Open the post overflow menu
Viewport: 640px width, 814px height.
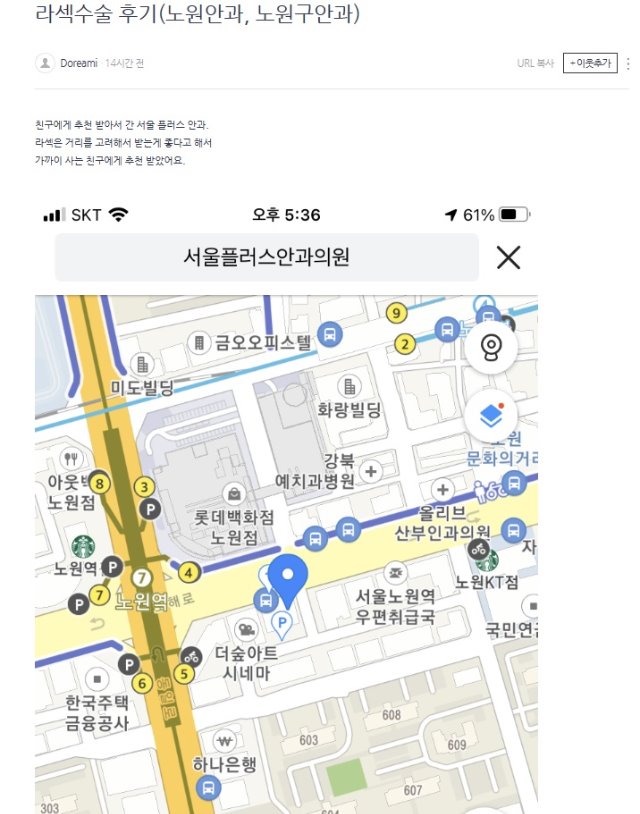(x=628, y=63)
